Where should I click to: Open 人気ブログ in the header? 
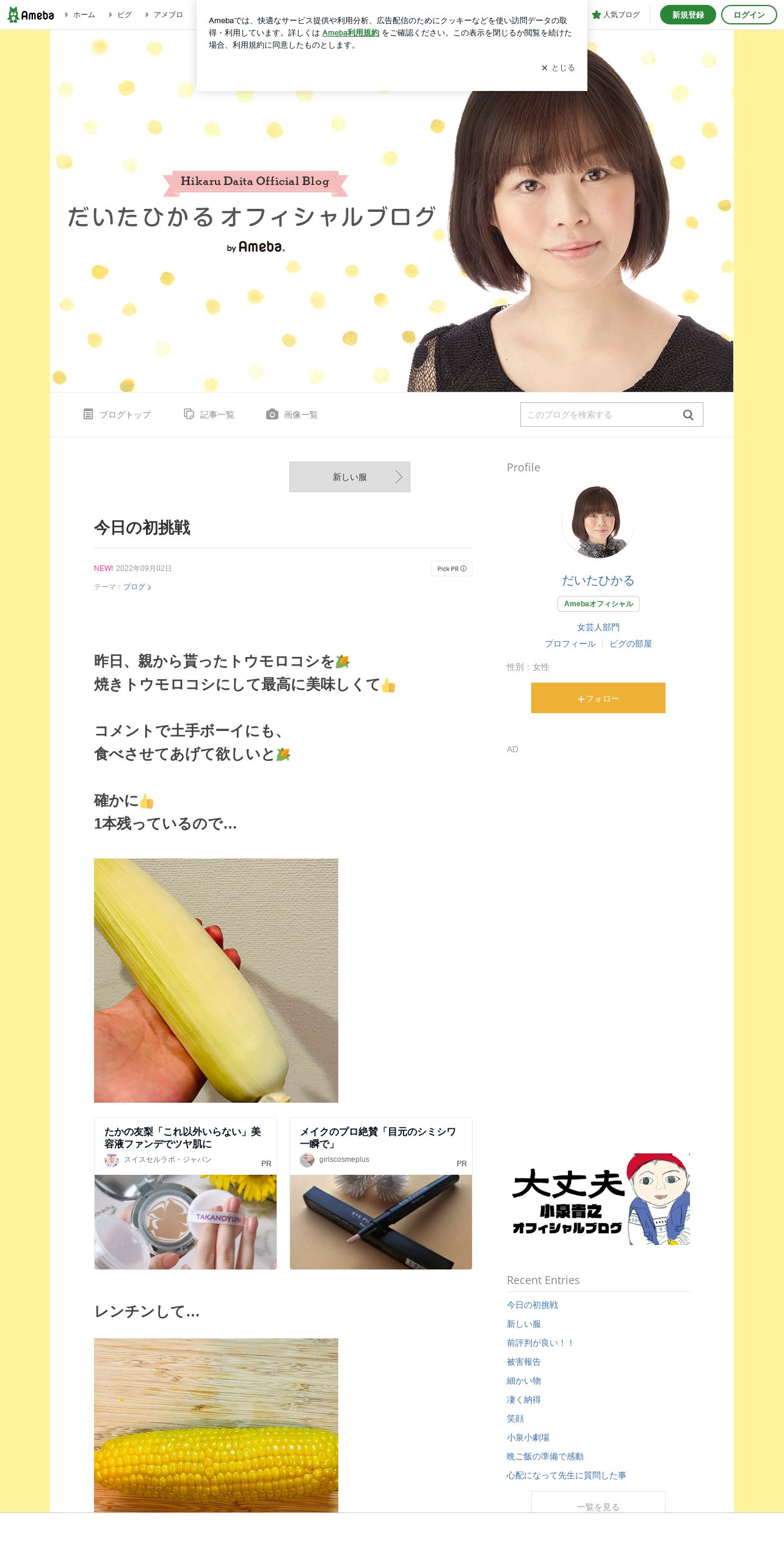click(616, 15)
